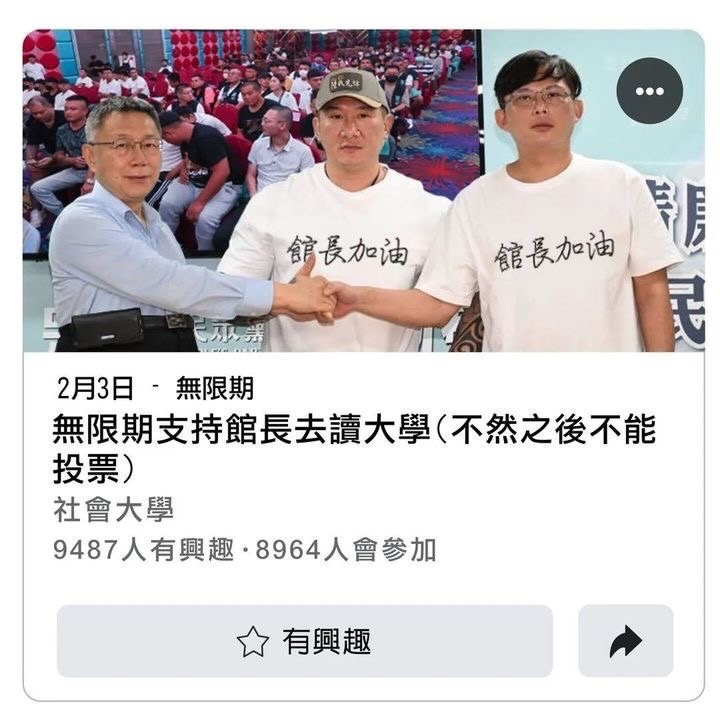Mark interested with the 有興趣 button
720x720 pixels.
pyautogui.click(x=304, y=641)
